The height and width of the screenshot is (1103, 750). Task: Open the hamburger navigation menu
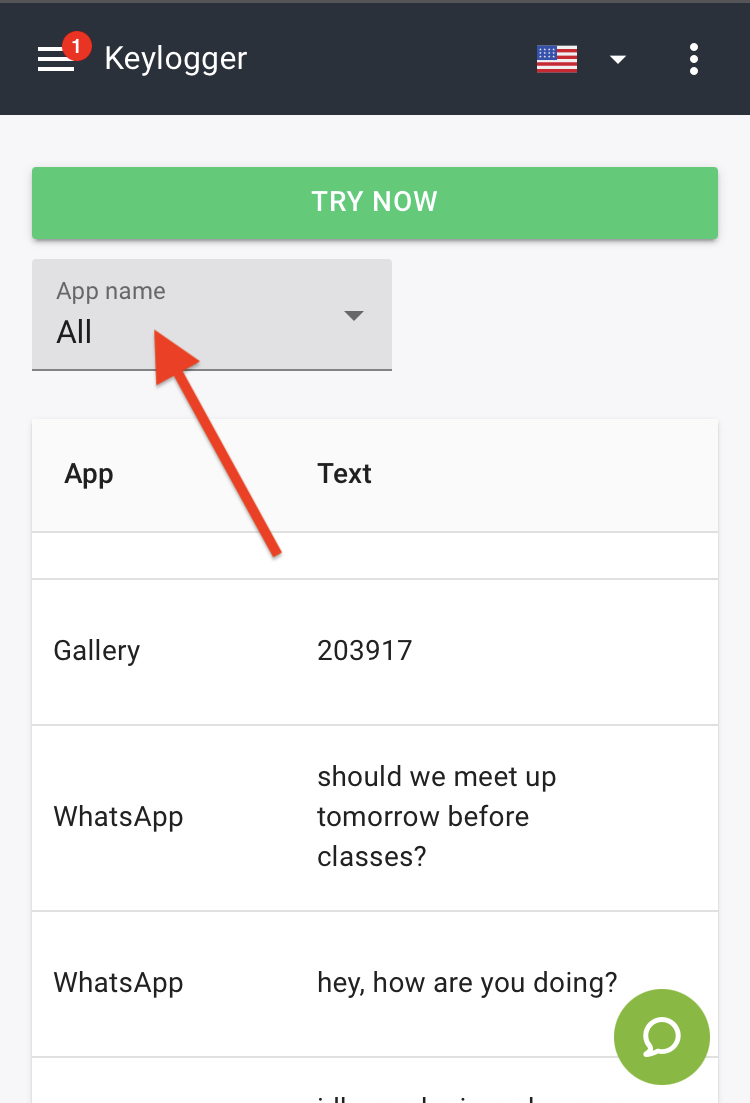(56, 59)
